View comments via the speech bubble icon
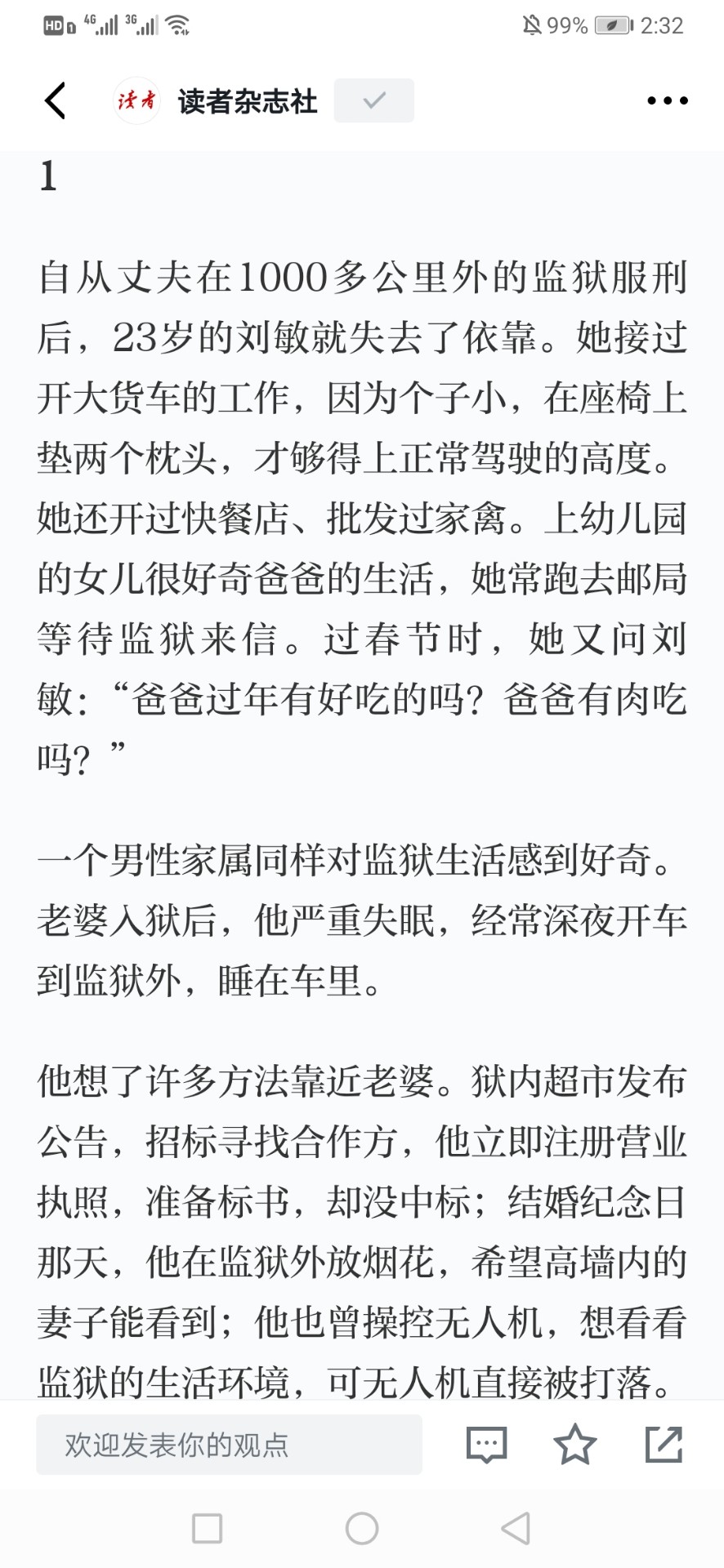This screenshot has height=1568, width=724. coord(487,1445)
